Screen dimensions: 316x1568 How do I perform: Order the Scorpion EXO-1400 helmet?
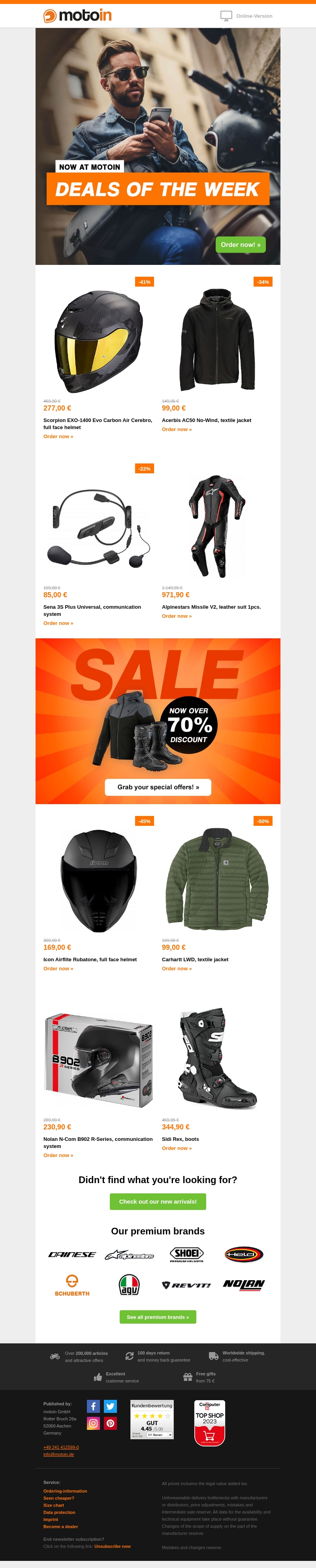(x=58, y=437)
